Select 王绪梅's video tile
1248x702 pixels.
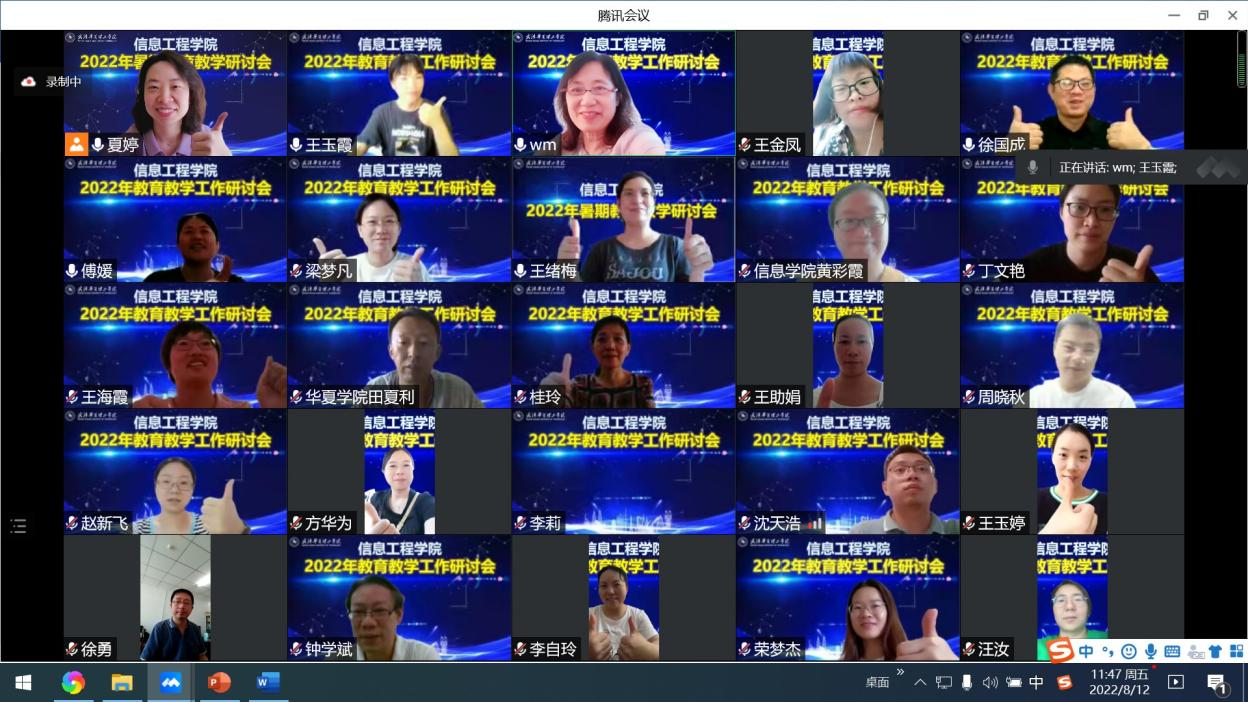tap(623, 220)
